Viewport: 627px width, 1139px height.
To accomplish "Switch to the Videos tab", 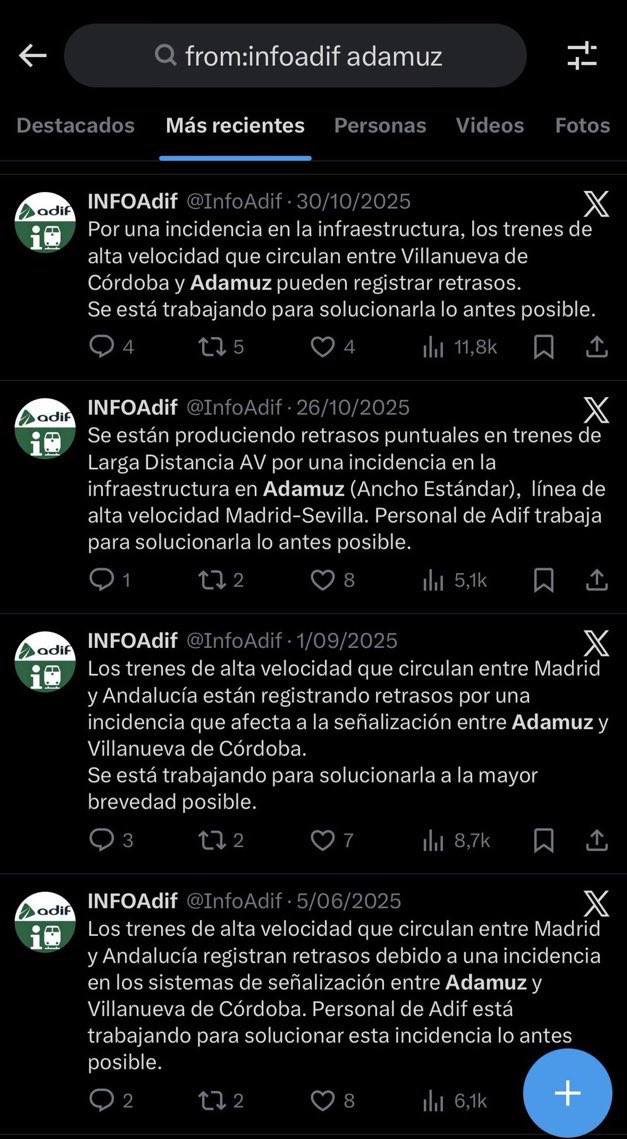I will tap(489, 126).
